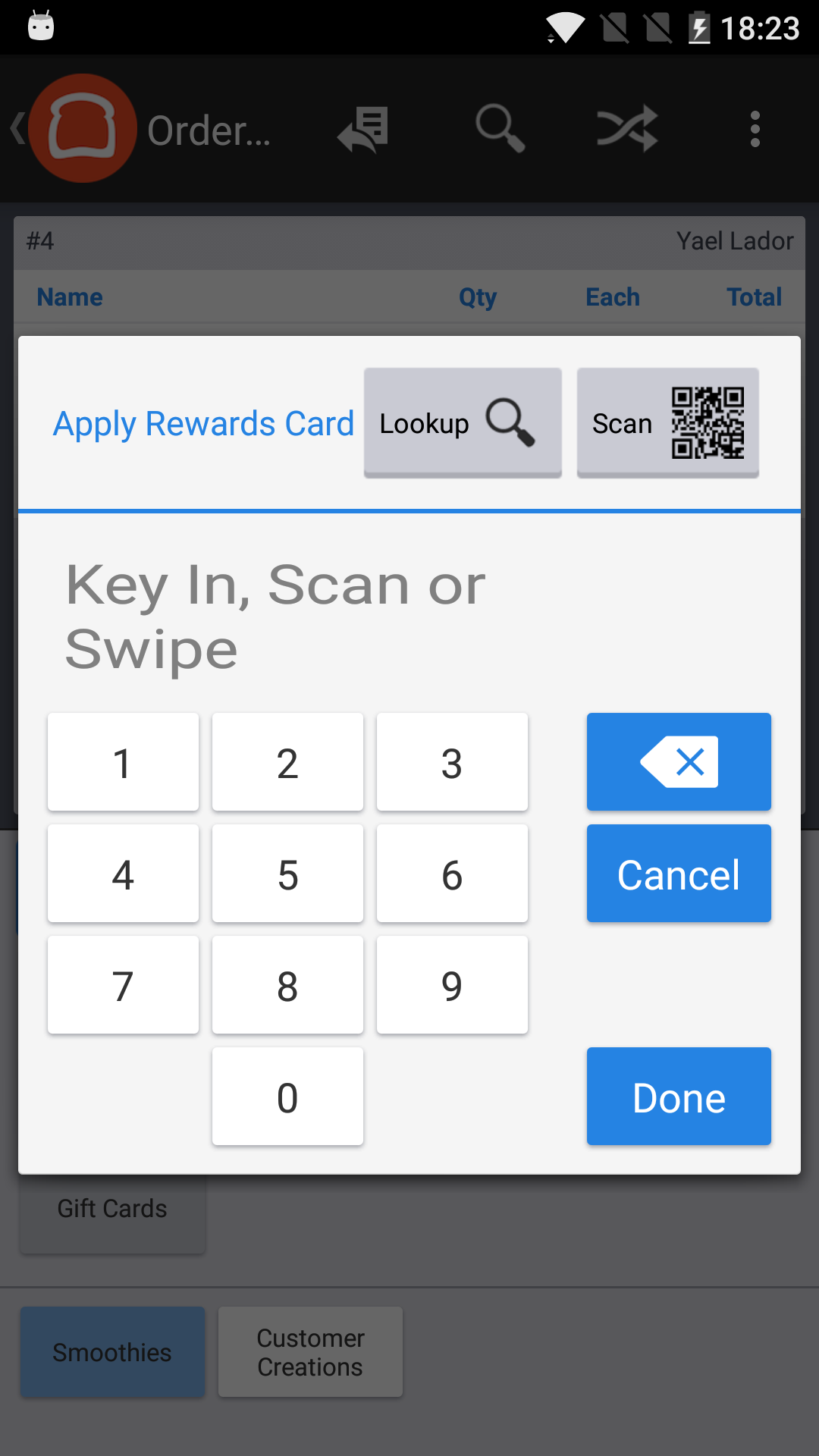Tap Lookup to find a rewards card

[x=463, y=422]
